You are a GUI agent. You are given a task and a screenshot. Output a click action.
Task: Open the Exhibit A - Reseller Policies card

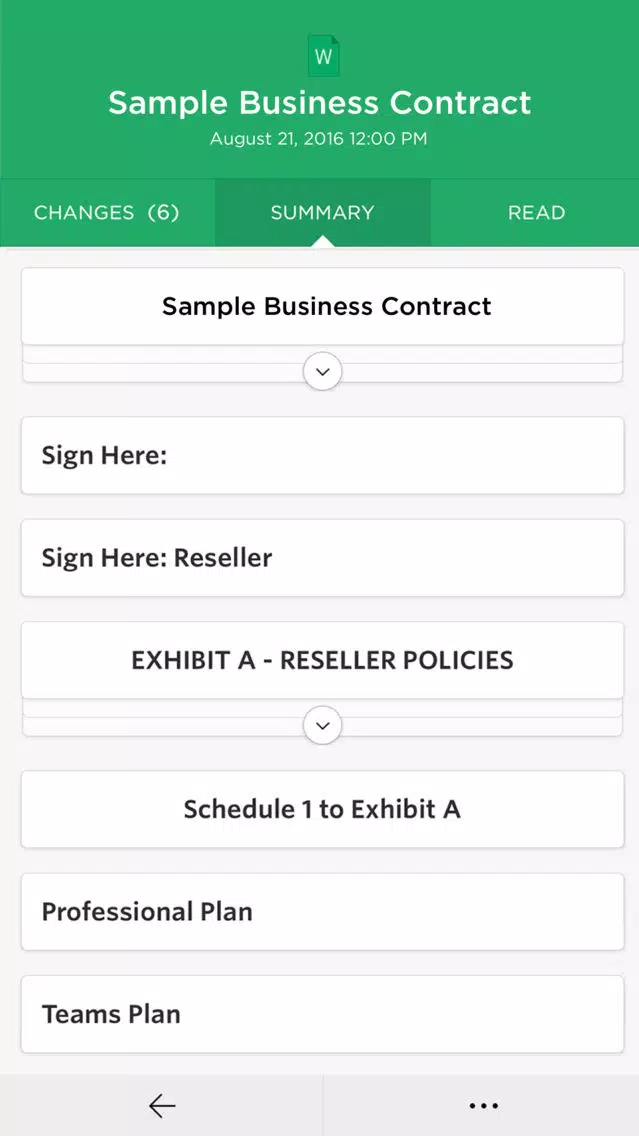(x=322, y=660)
